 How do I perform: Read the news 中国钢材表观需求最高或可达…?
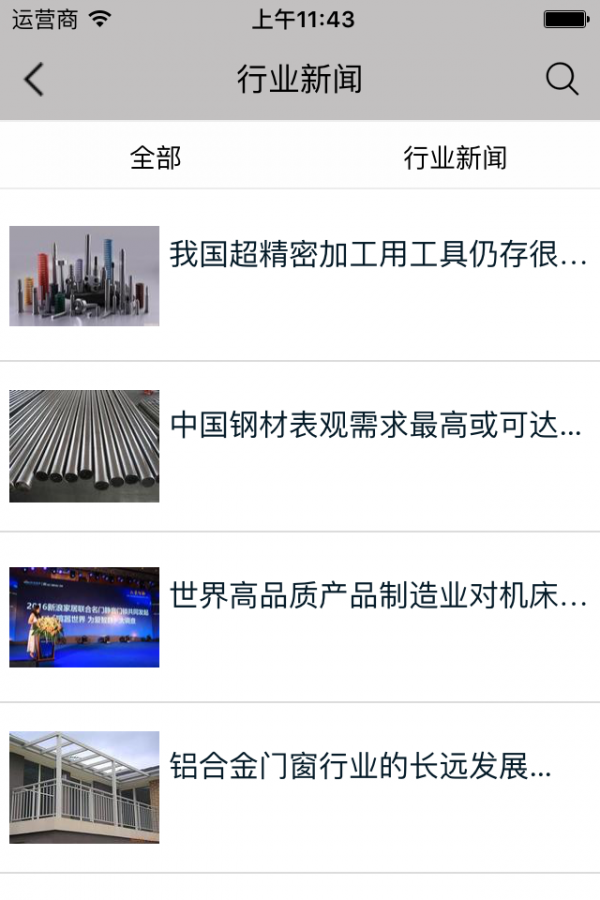click(x=376, y=425)
